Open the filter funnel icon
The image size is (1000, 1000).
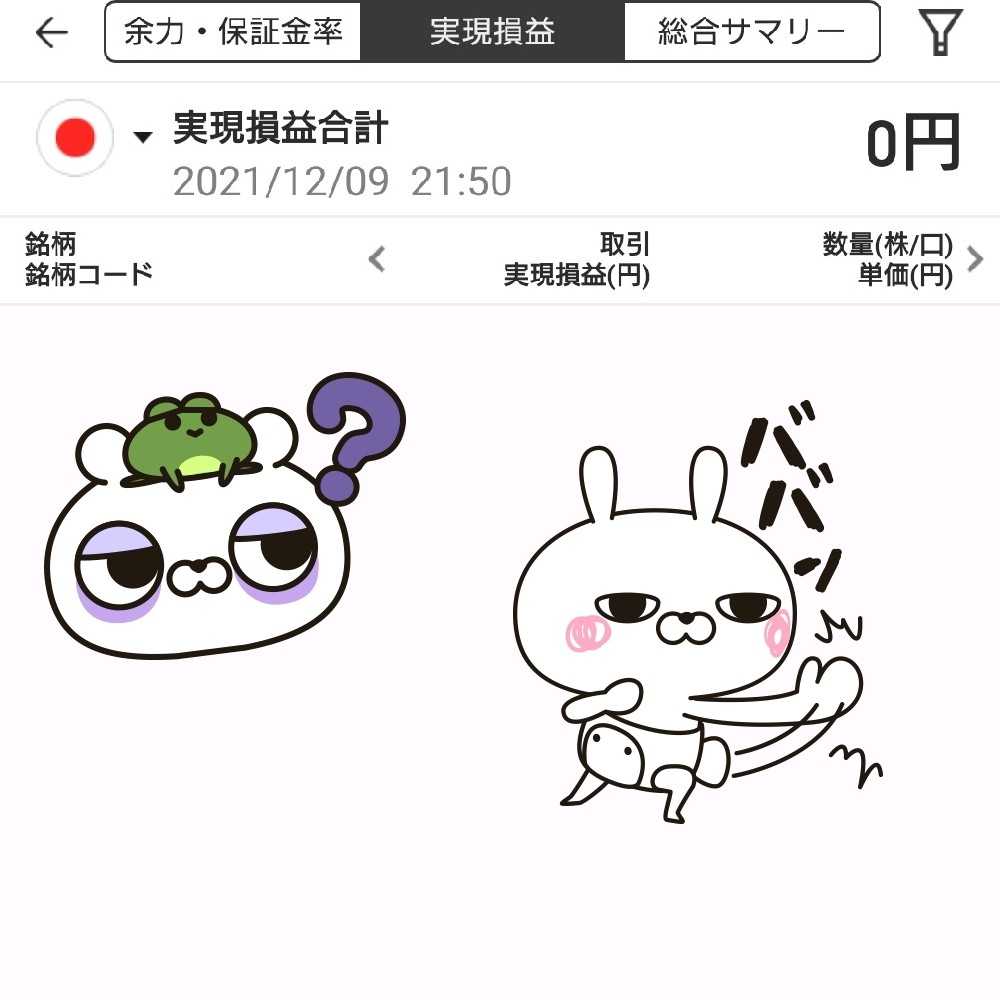(x=940, y=32)
